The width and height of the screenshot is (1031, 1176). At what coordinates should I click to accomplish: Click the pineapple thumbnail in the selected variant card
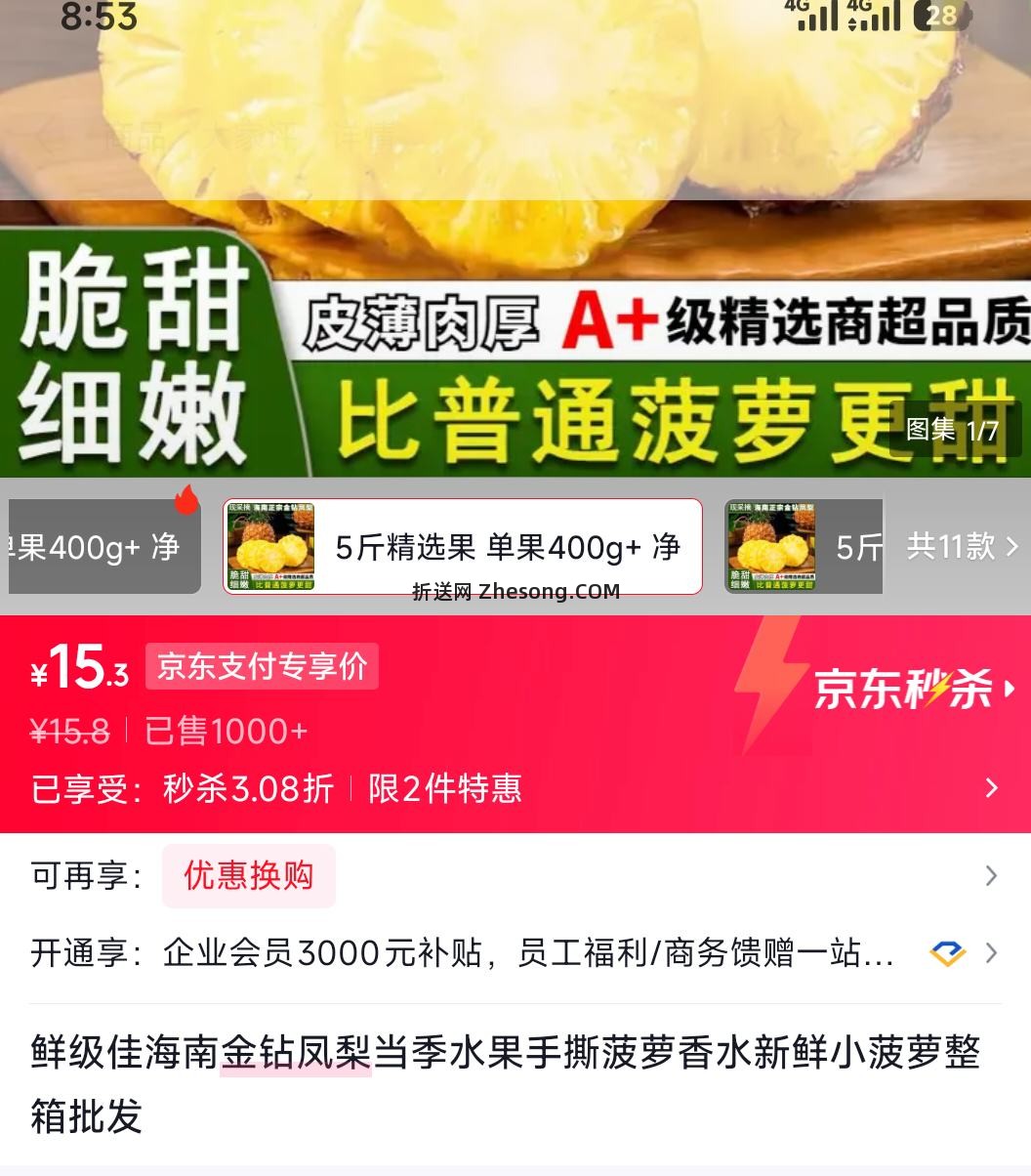[x=269, y=547]
